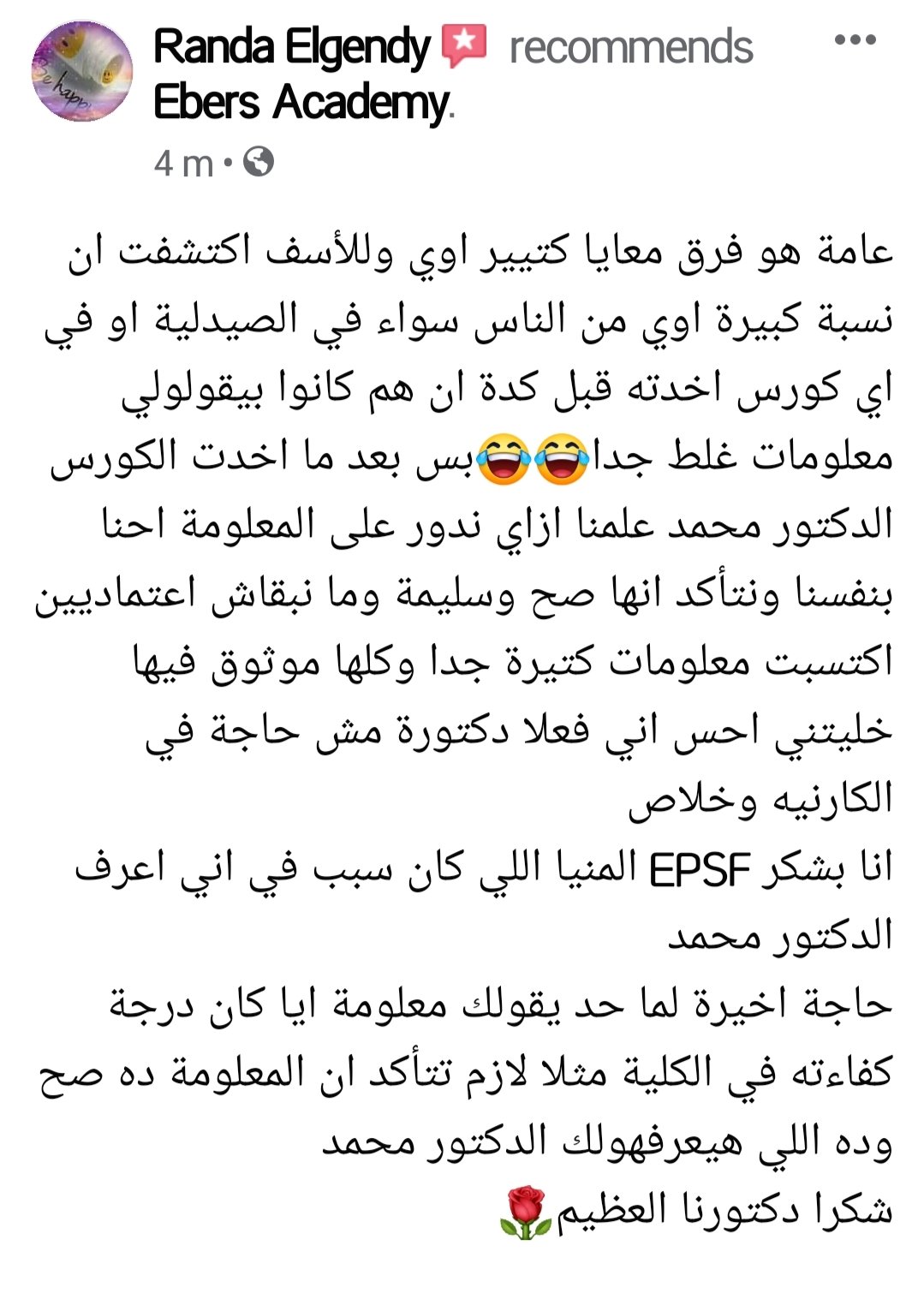Open Randa Elgendy's profile name link

point(291,47)
